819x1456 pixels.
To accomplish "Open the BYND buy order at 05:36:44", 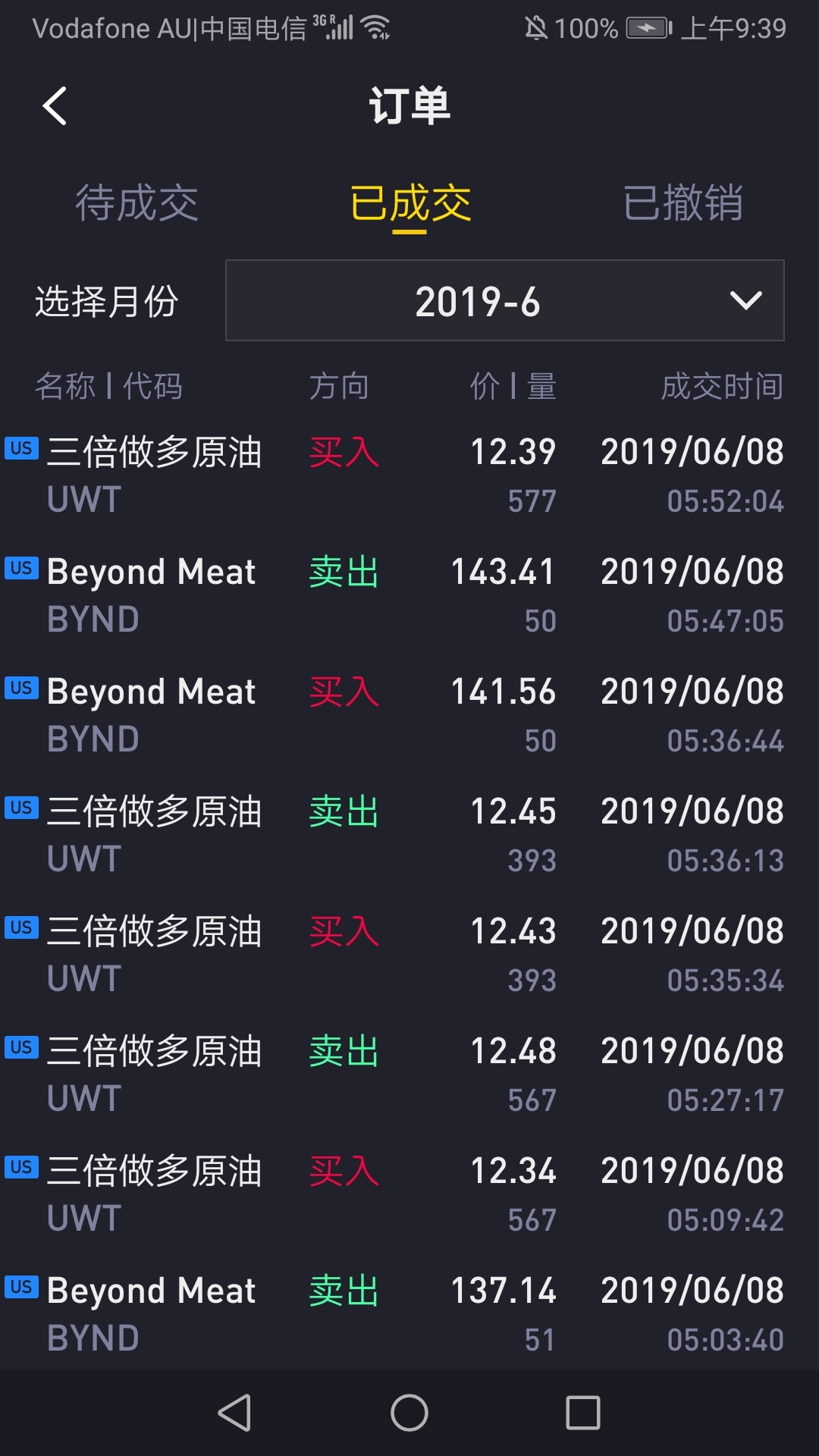I will 409,714.
